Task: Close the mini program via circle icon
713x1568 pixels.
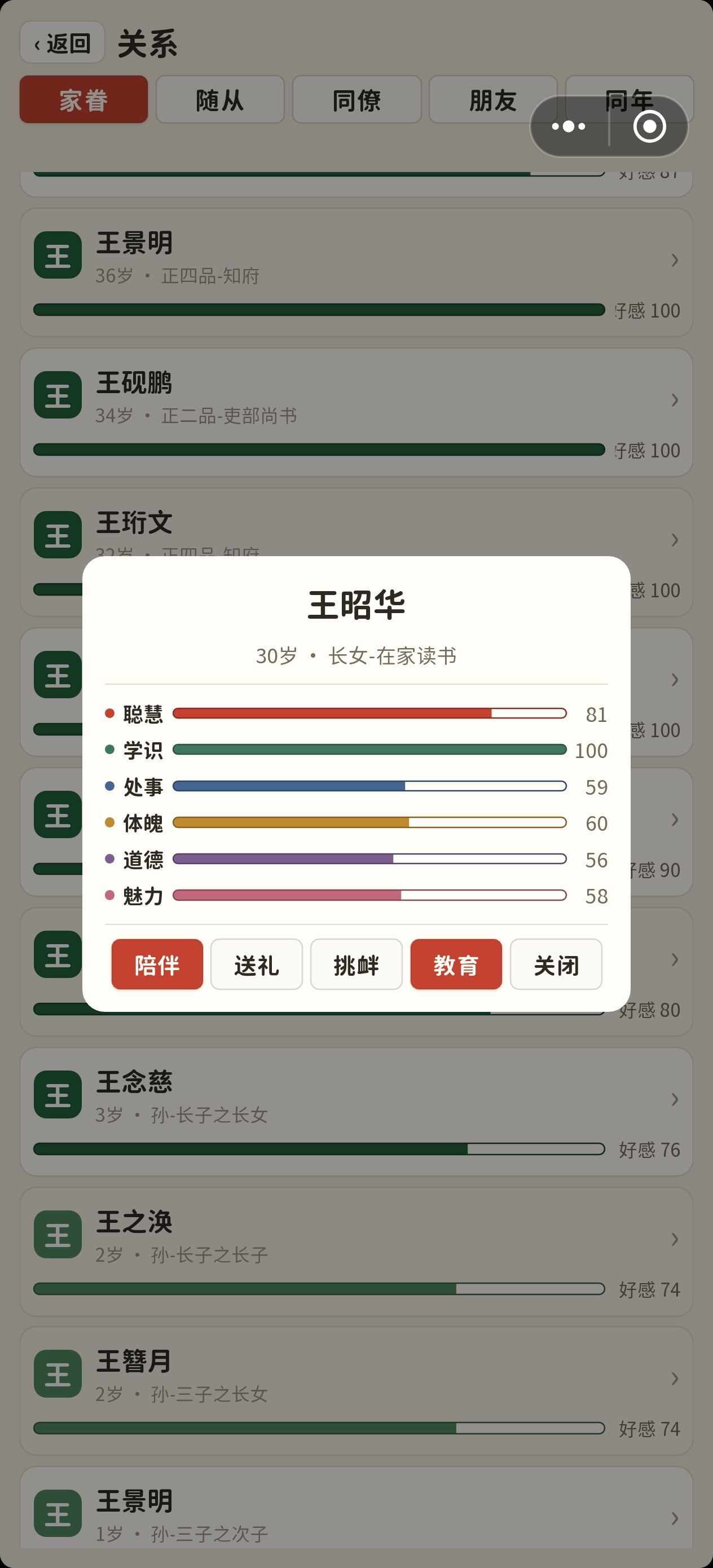Action: coord(650,126)
